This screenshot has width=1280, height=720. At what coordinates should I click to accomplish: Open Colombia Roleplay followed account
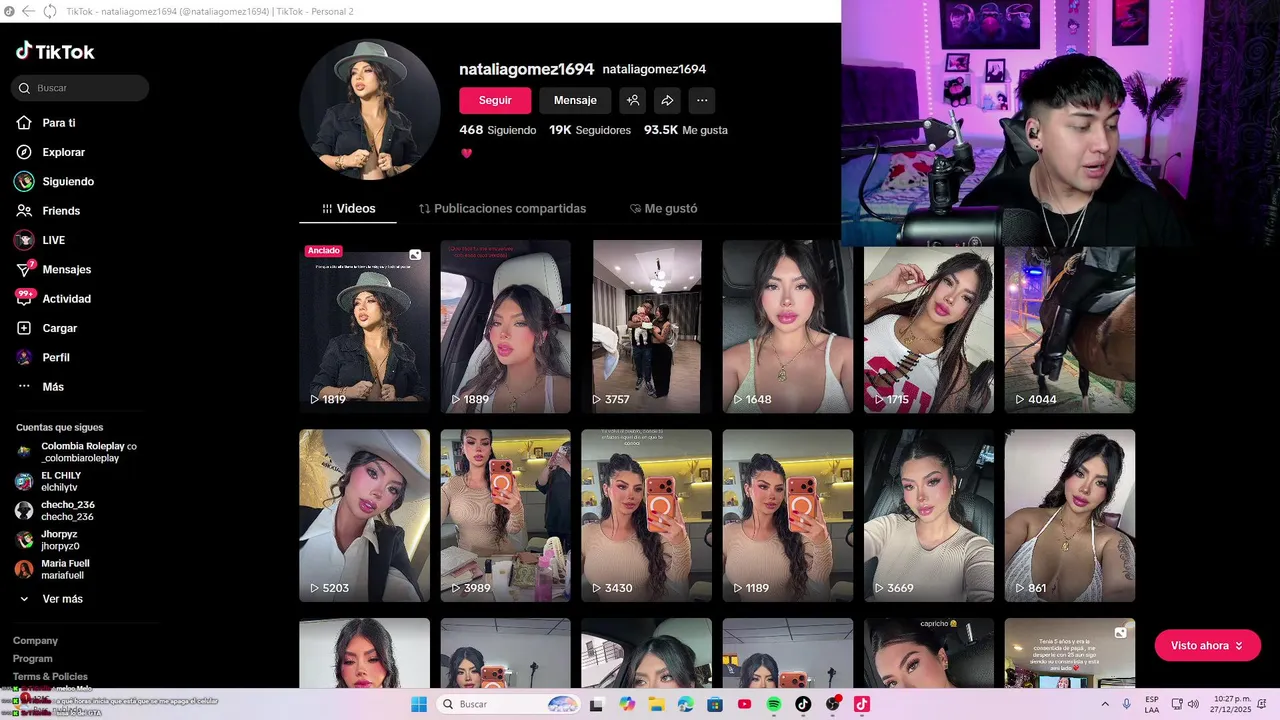click(82, 452)
